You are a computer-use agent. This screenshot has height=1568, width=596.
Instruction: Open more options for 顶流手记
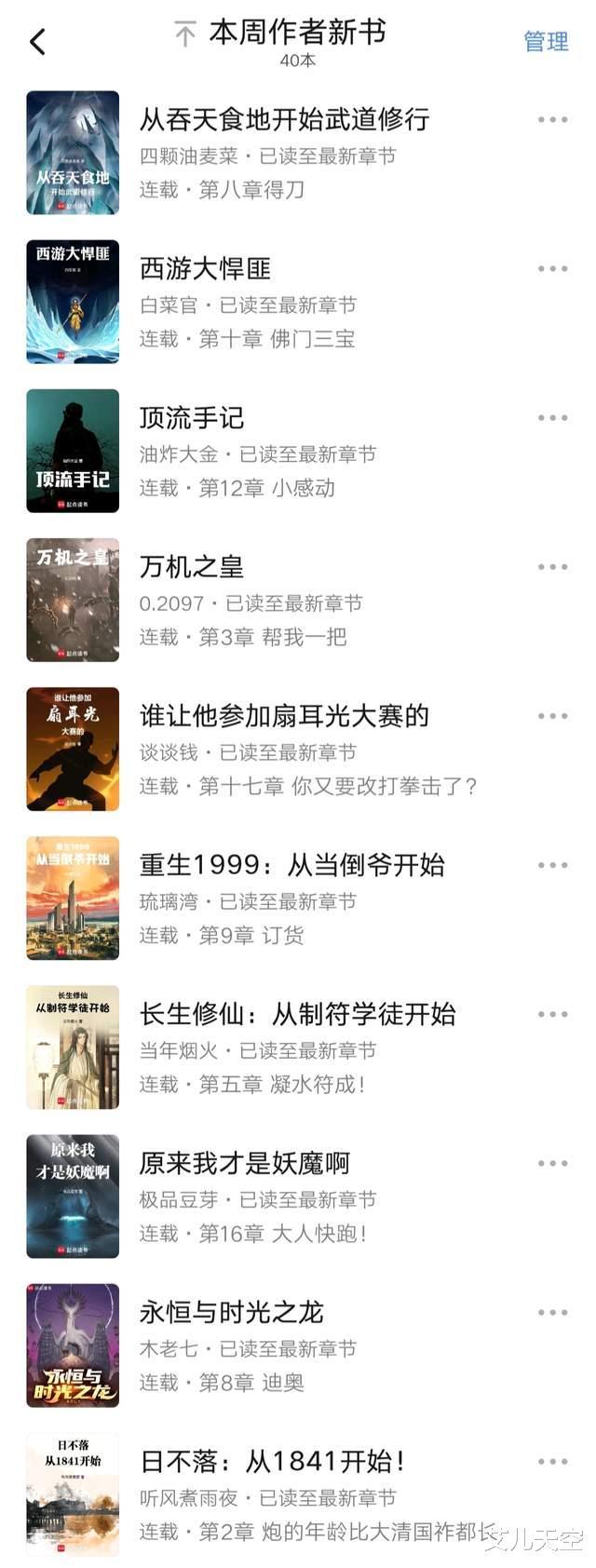552,418
